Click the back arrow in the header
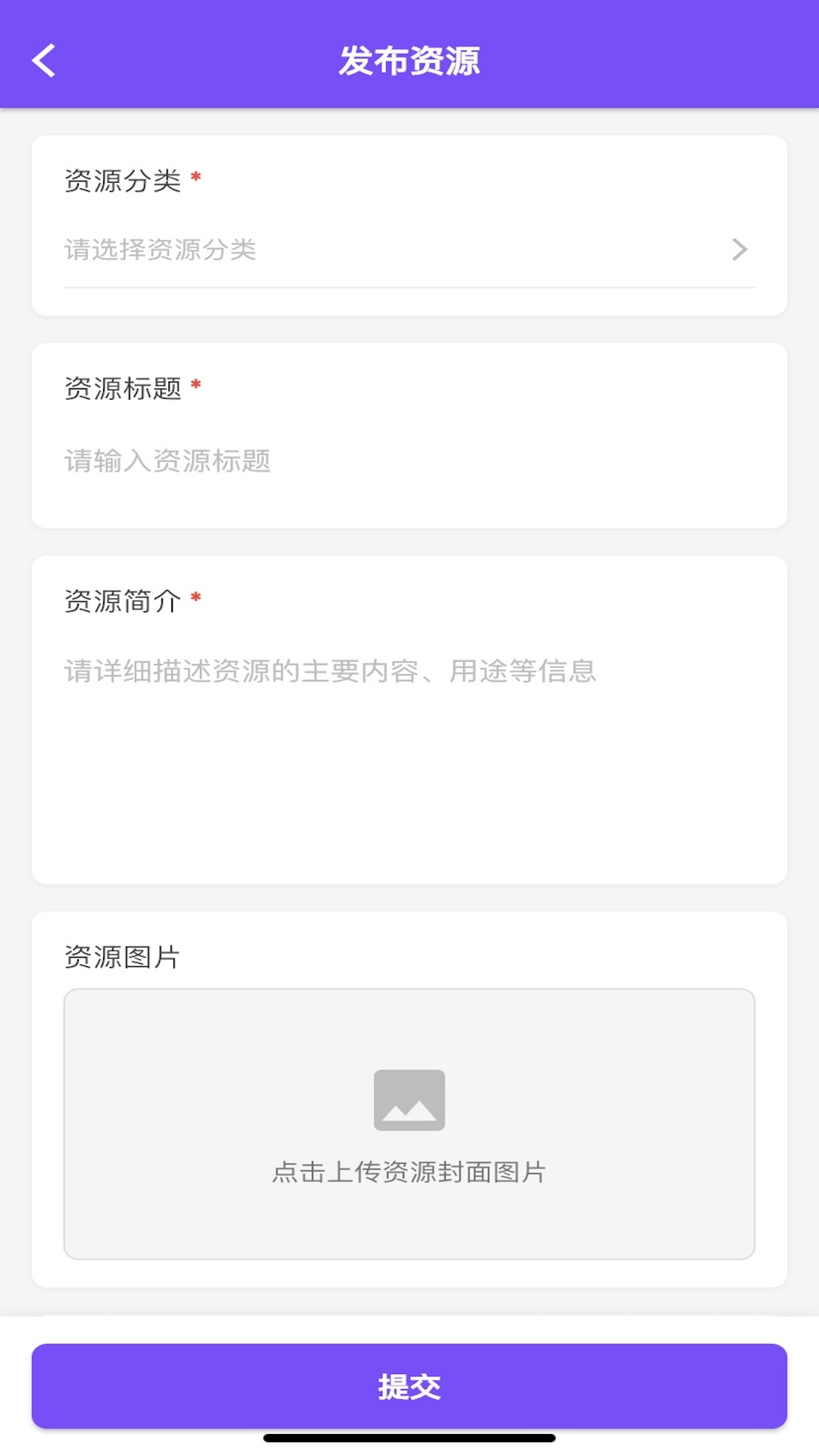This screenshot has height=1456, width=819. [42, 60]
